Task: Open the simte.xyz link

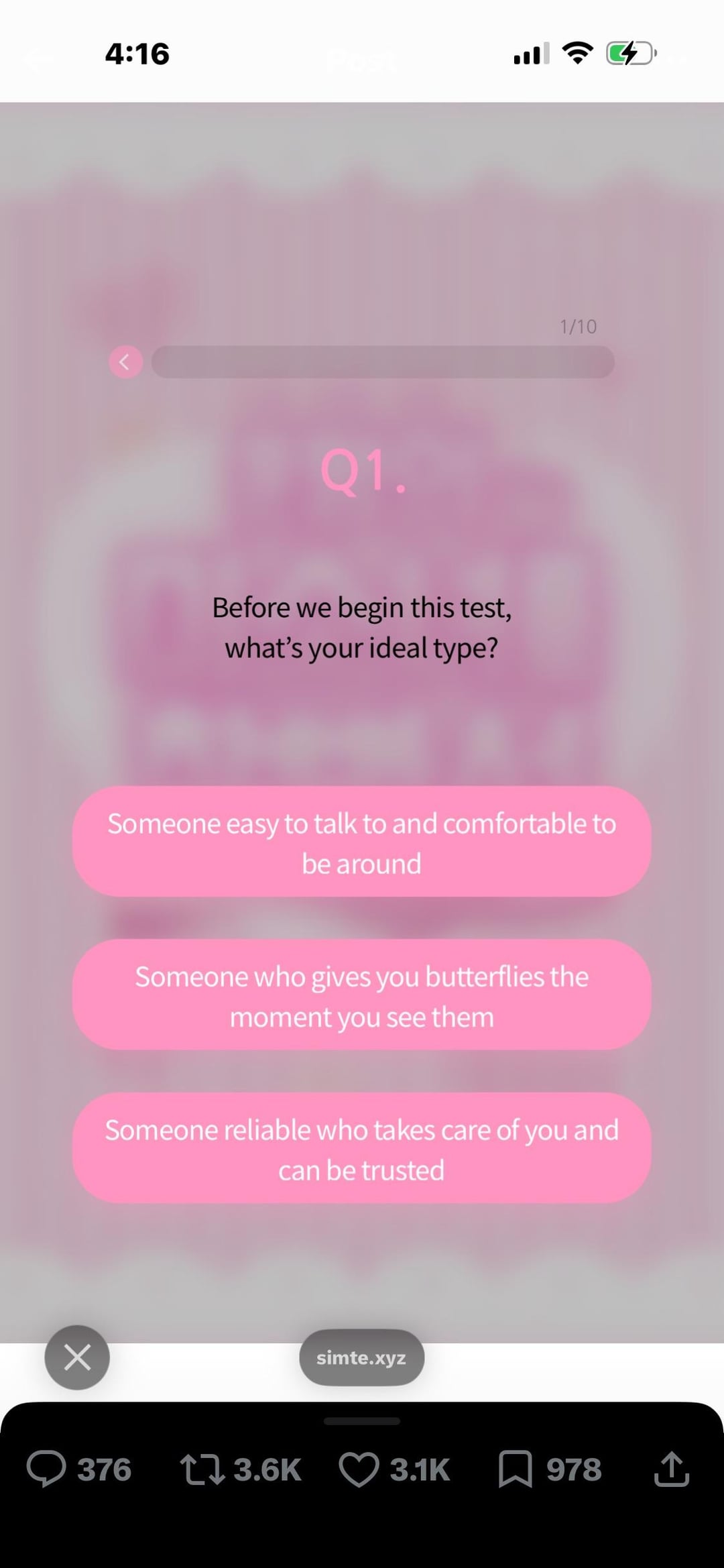Action: (361, 1357)
